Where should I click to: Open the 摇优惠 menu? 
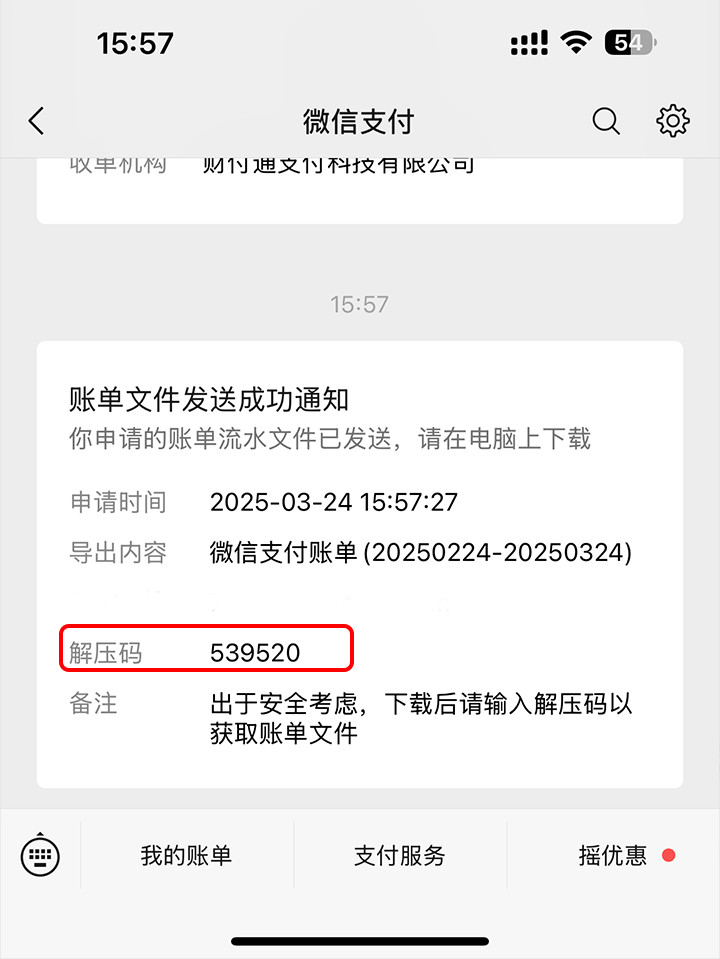pyautogui.click(x=613, y=855)
